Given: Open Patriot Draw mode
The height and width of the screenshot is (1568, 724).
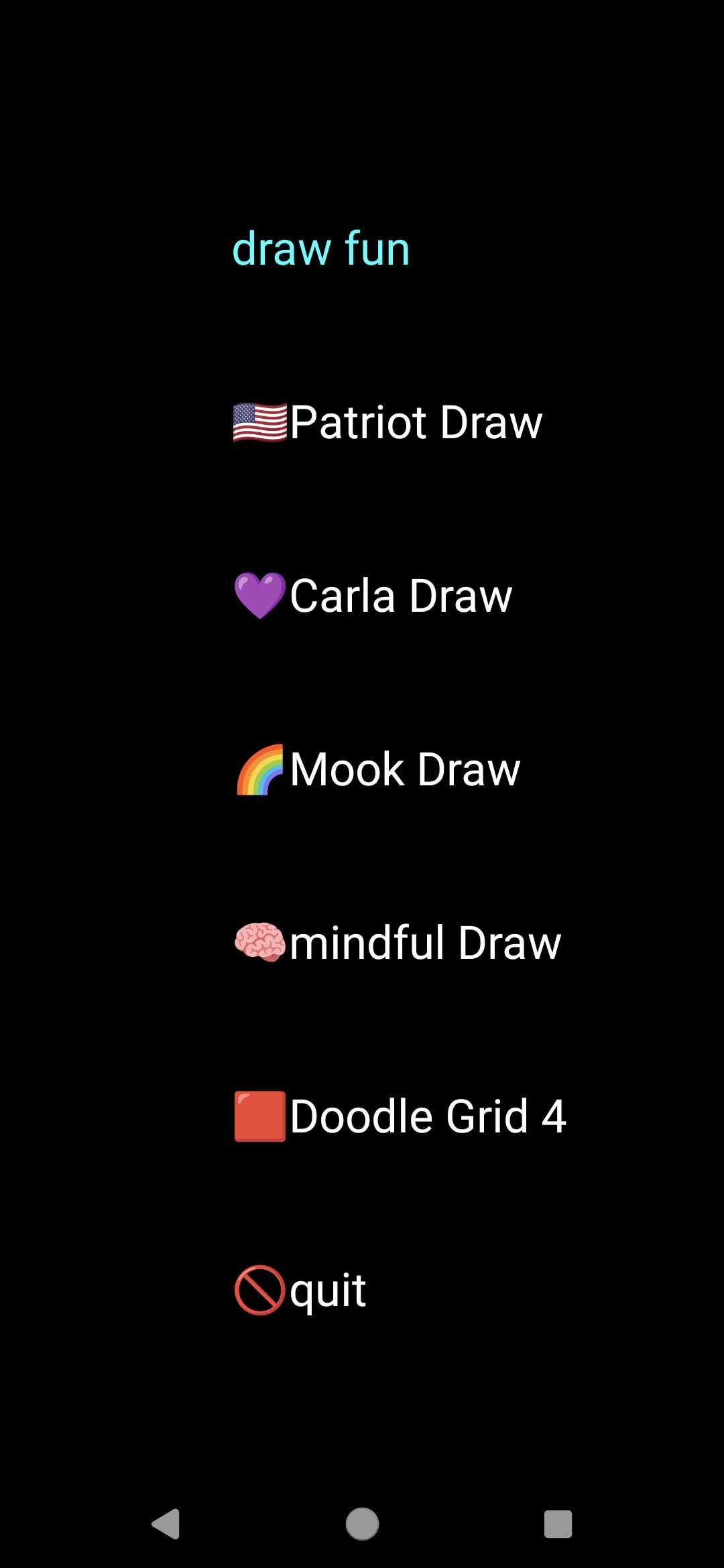Looking at the screenshot, I should pos(387,422).
